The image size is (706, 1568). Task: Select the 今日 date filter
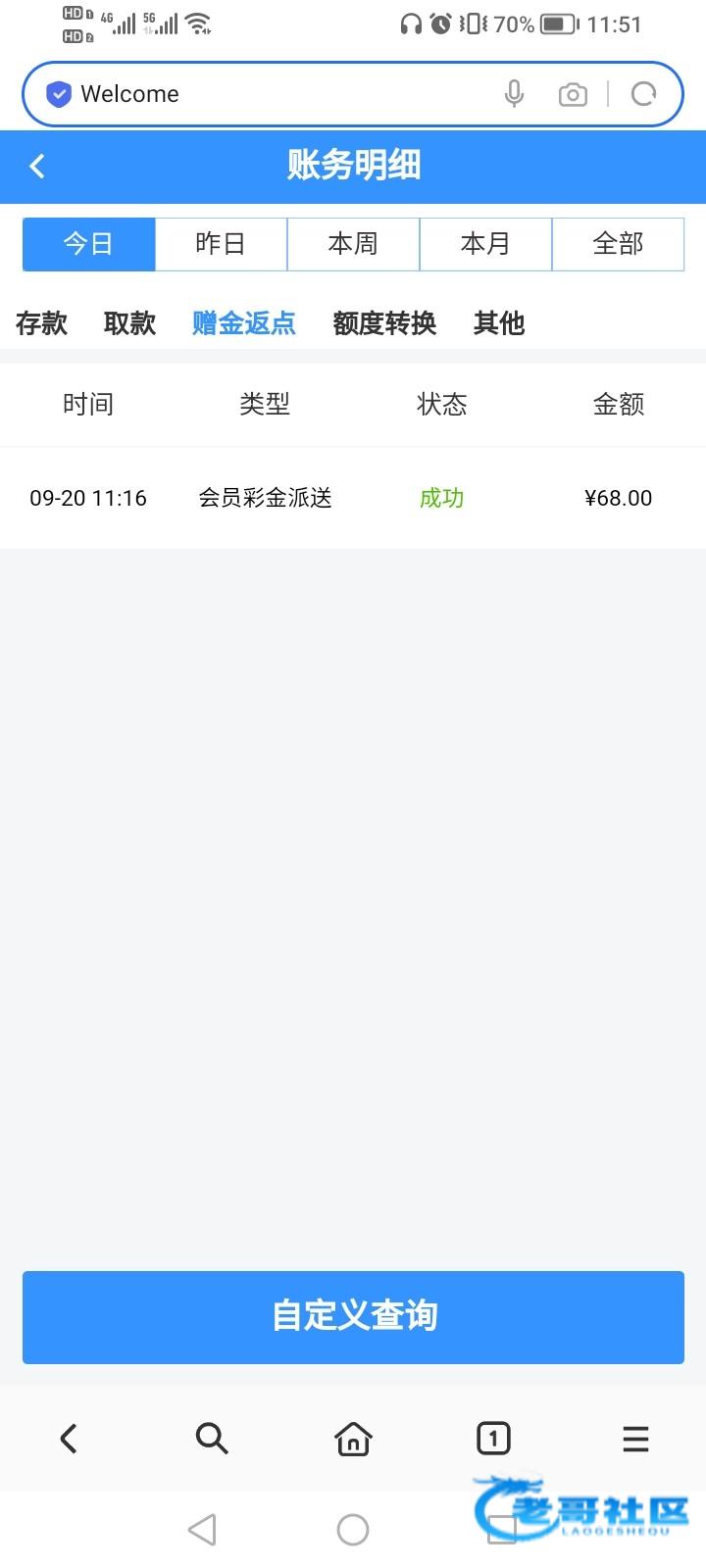point(88,244)
